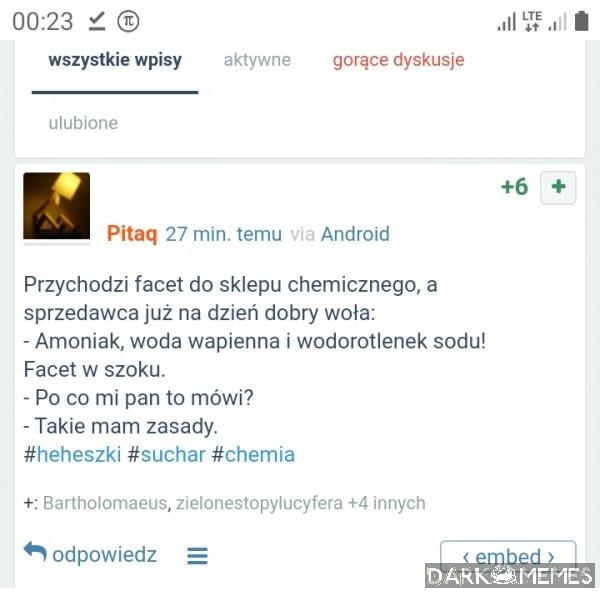Show gorące dyskusje tab
The height and width of the screenshot is (593, 600).
(x=398, y=60)
